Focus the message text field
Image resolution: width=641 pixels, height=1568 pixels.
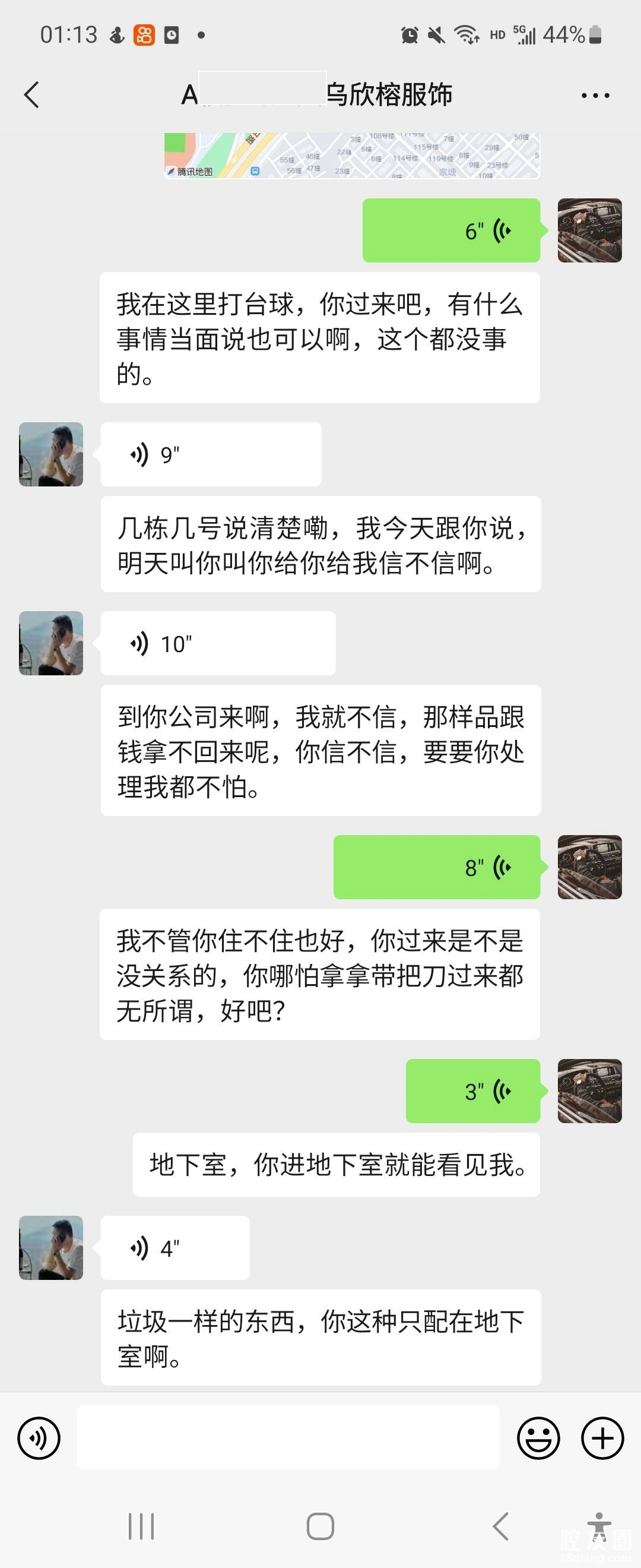tap(288, 1439)
